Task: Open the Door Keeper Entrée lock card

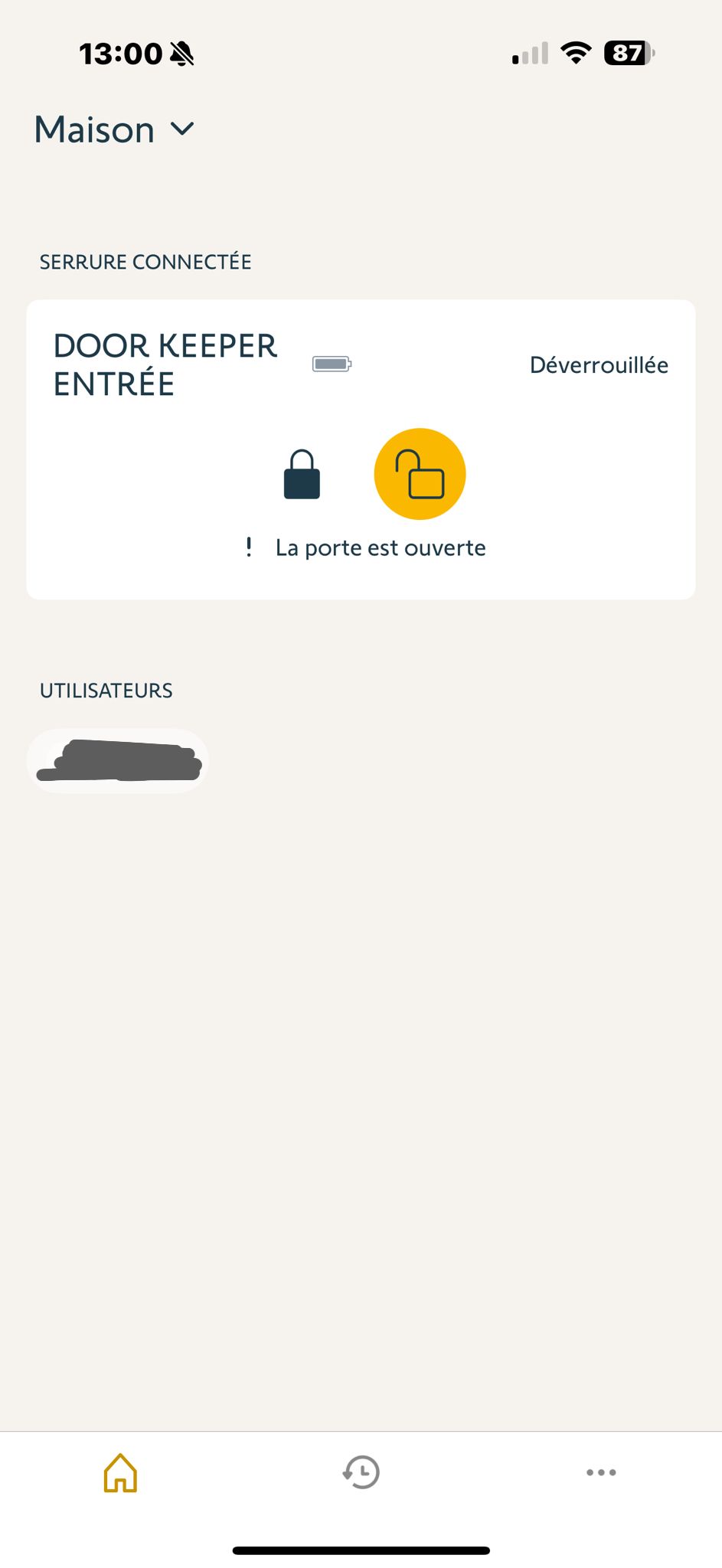Action: pyautogui.click(x=165, y=364)
